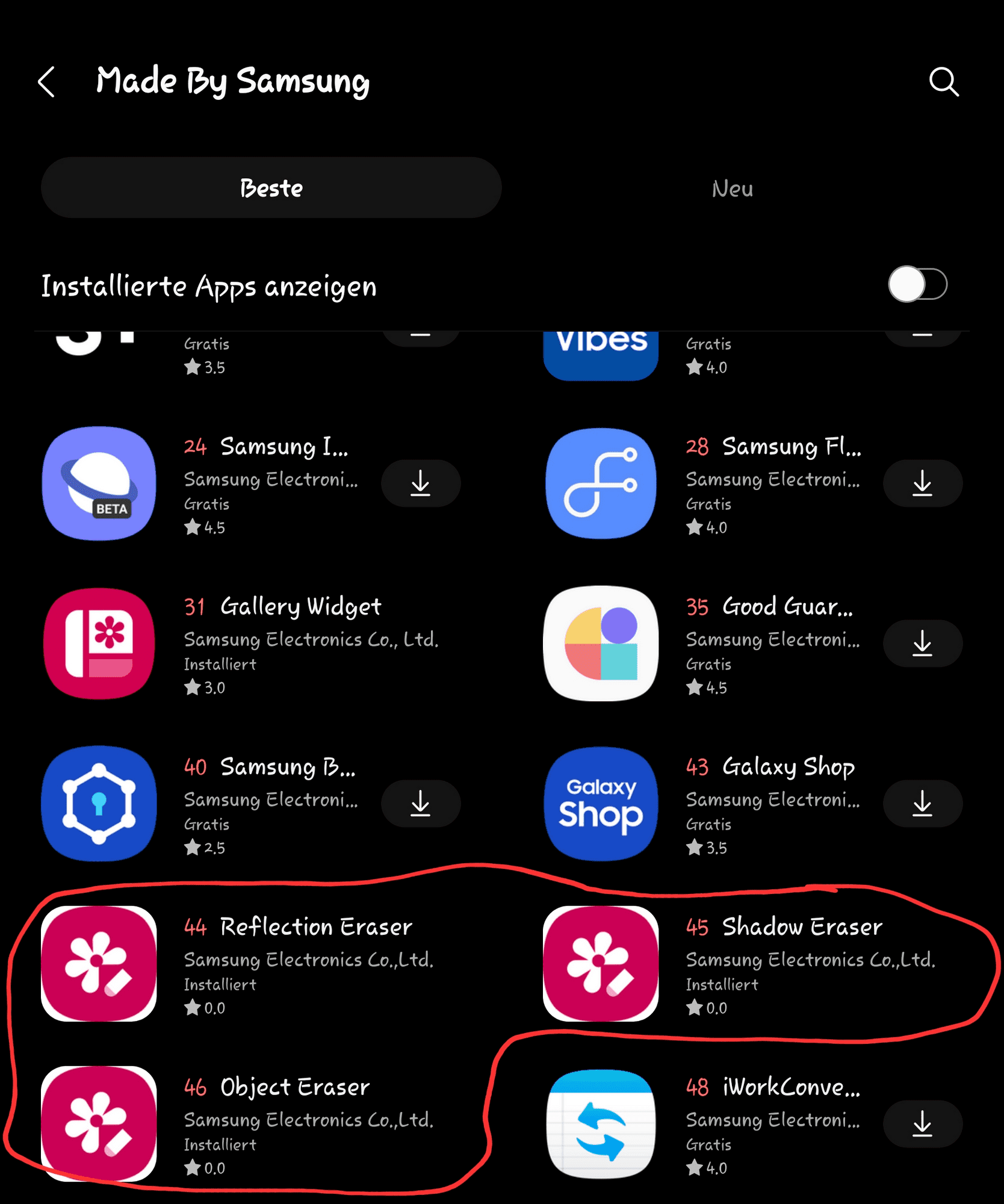Open Shadow Eraser app details
Viewport: 1004px width, 1204px height.
pyautogui.click(x=801, y=927)
